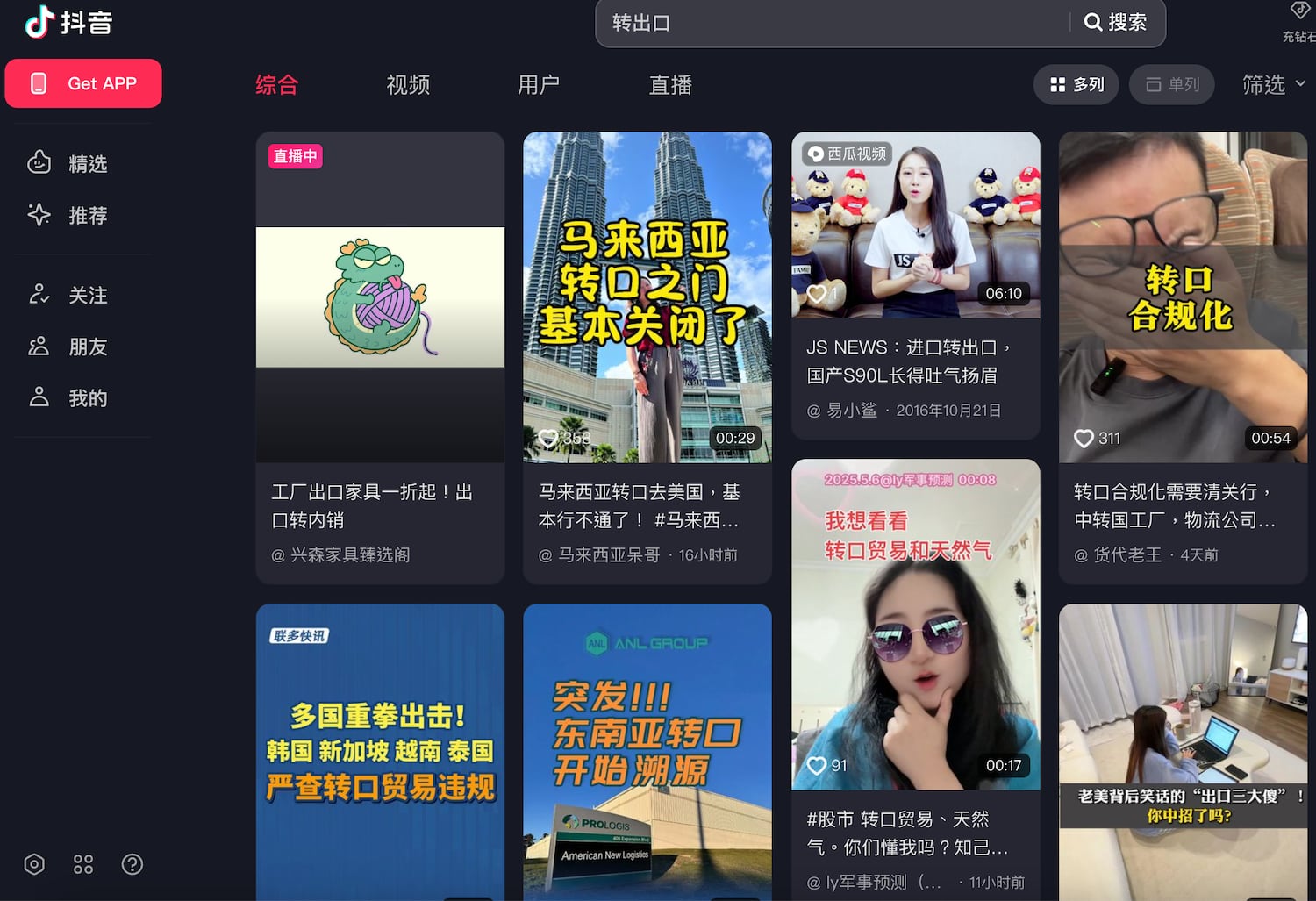Open the help question mark icon

point(132,864)
